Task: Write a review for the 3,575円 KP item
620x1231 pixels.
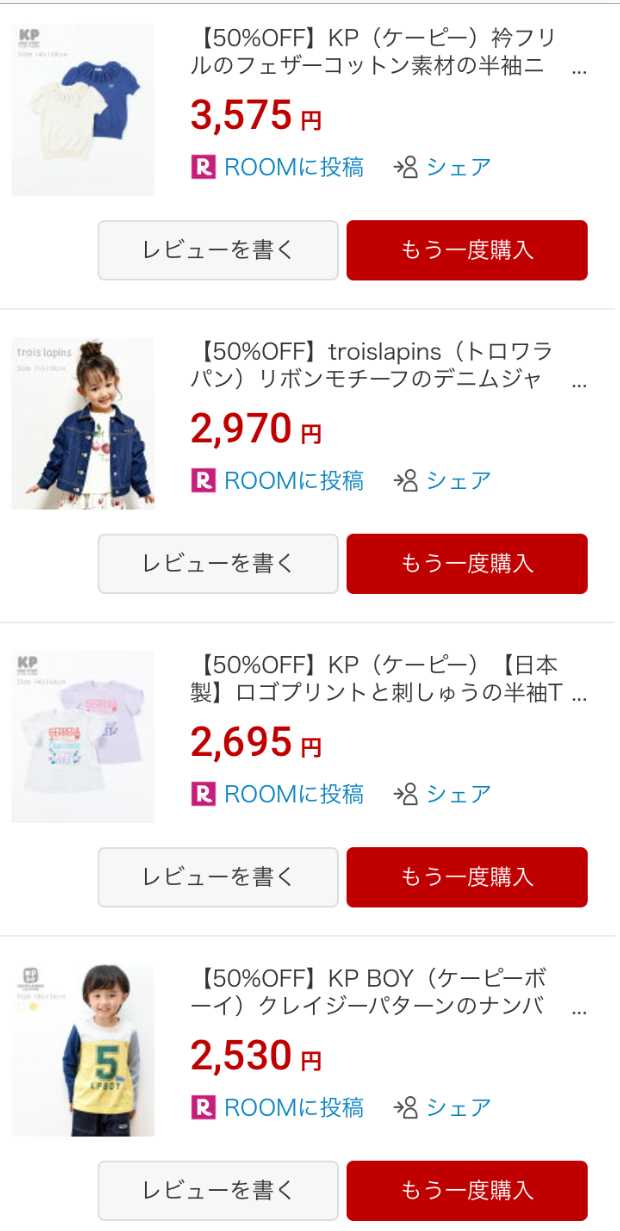Action: (218, 250)
